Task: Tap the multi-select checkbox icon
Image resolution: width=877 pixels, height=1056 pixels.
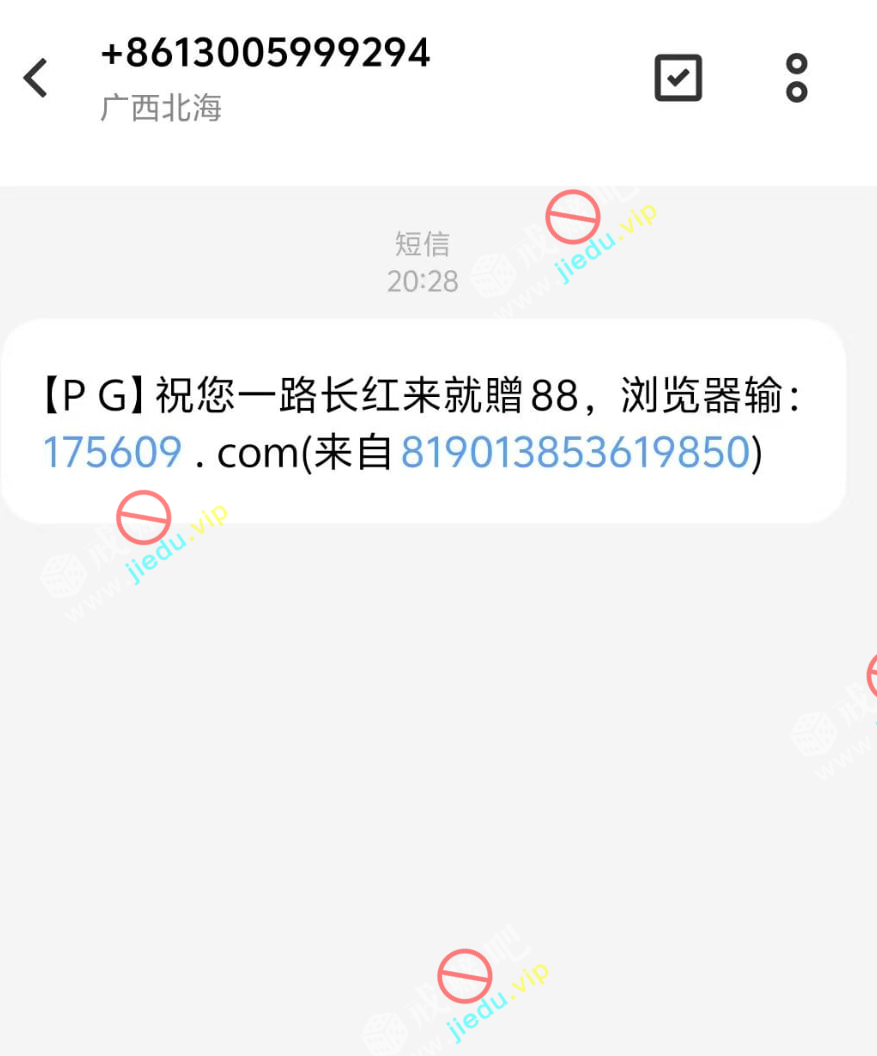Action: coord(678,78)
